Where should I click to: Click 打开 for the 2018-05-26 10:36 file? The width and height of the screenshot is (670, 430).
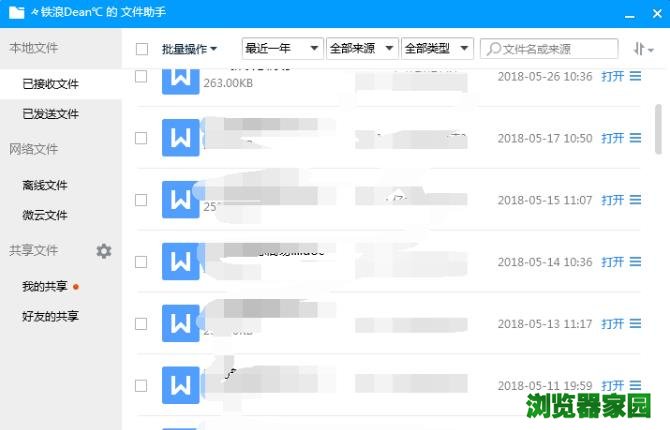pyautogui.click(x=612, y=77)
